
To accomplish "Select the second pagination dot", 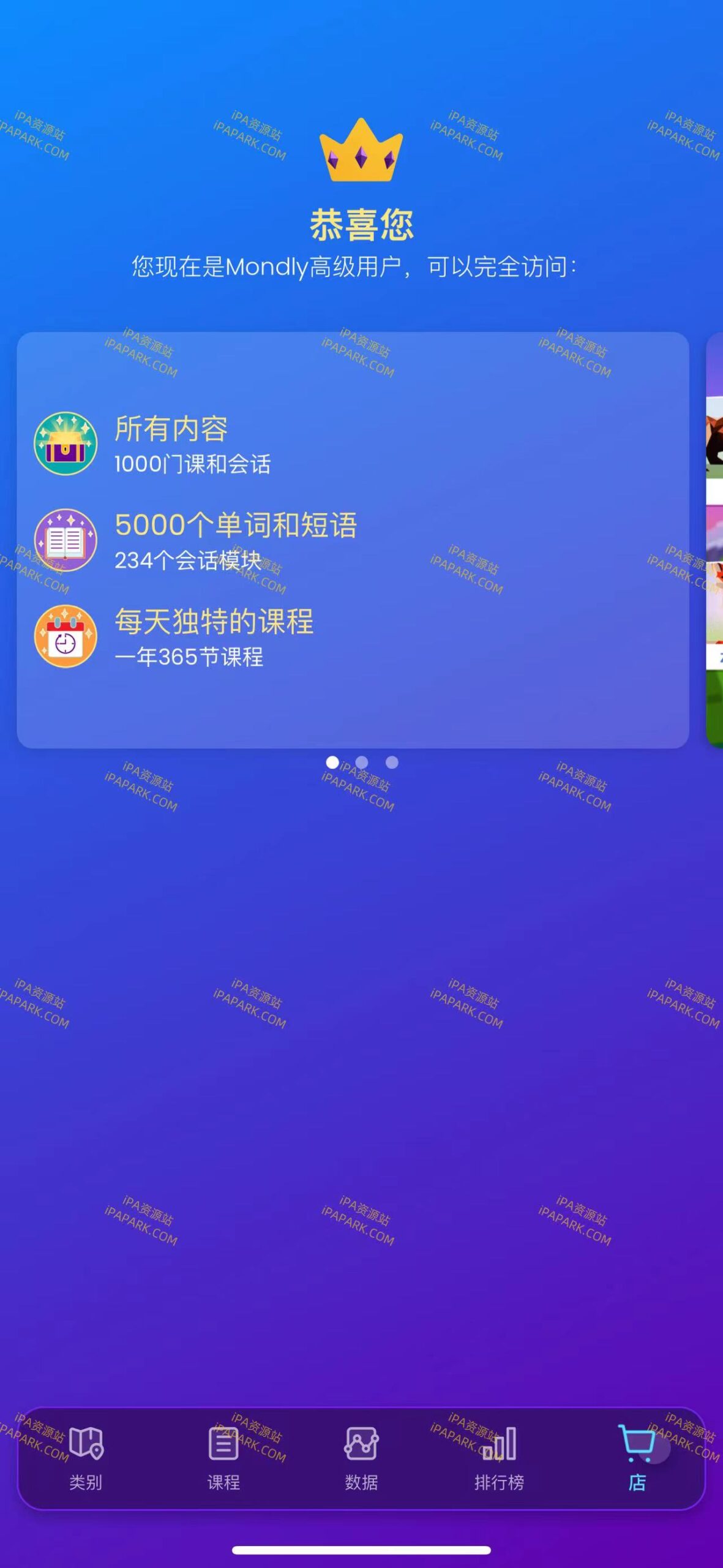I will [x=361, y=761].
